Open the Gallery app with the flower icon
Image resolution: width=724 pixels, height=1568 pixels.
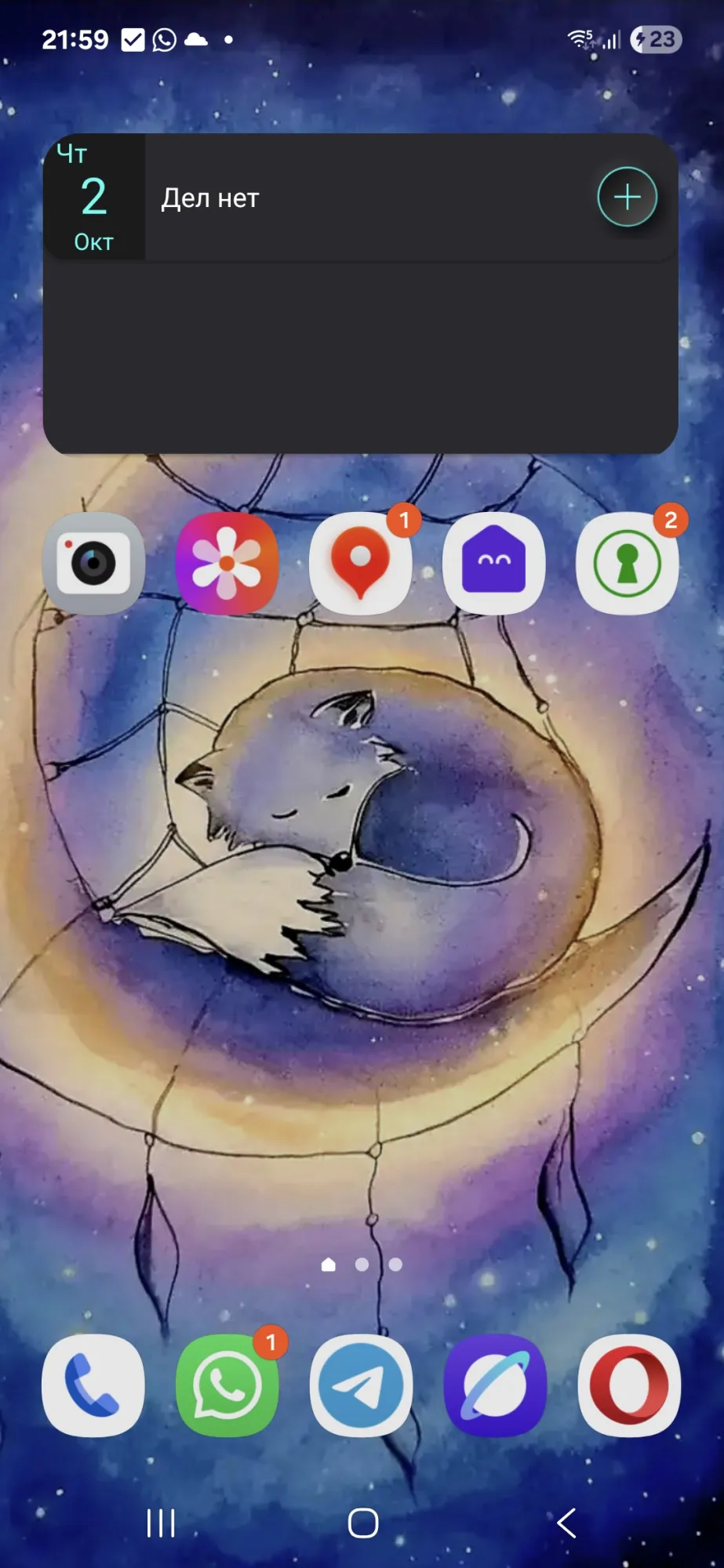coord(227,564)
